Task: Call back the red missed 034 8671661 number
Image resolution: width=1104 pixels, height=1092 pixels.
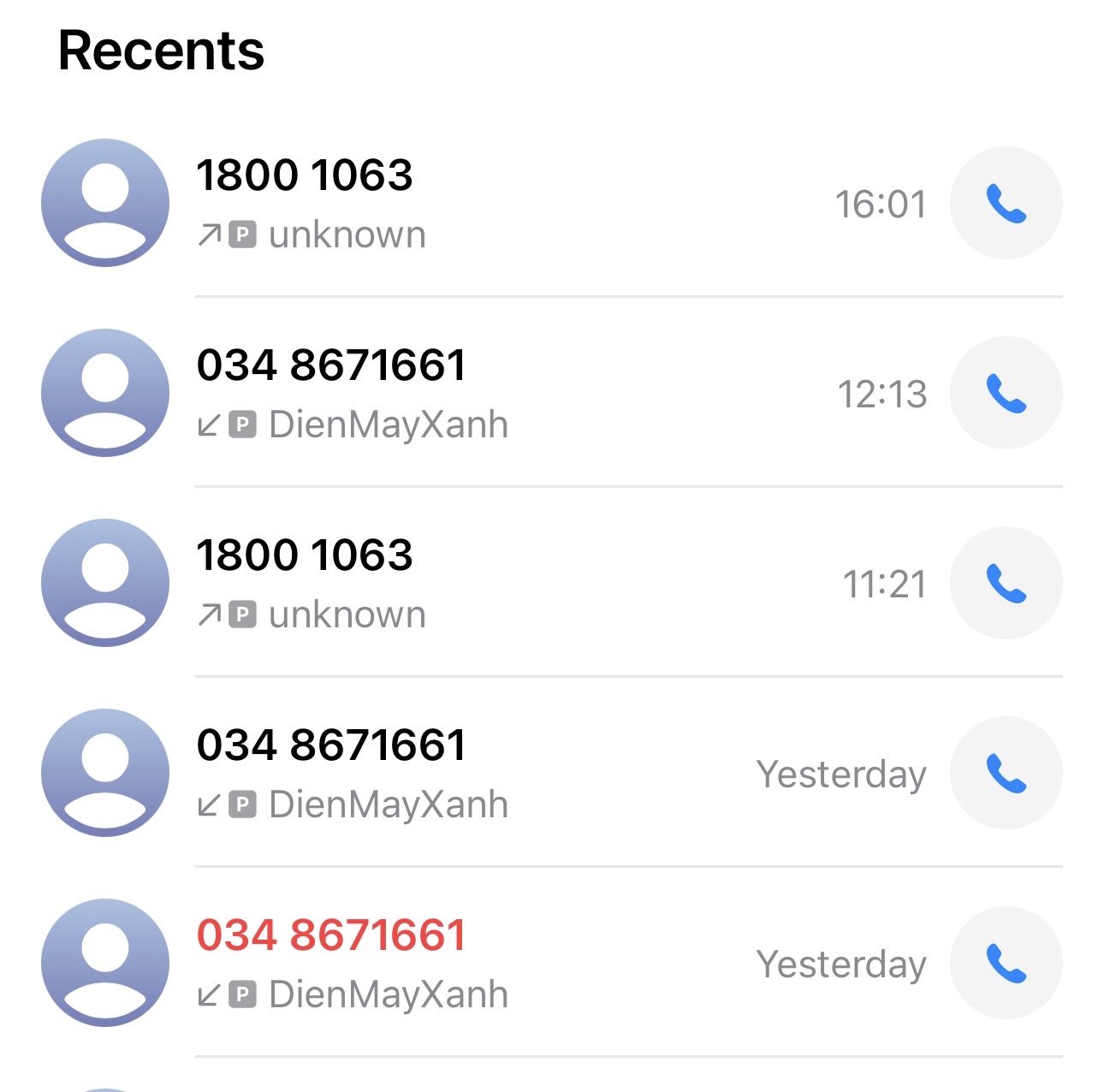Action: [x=1006, y=964]
